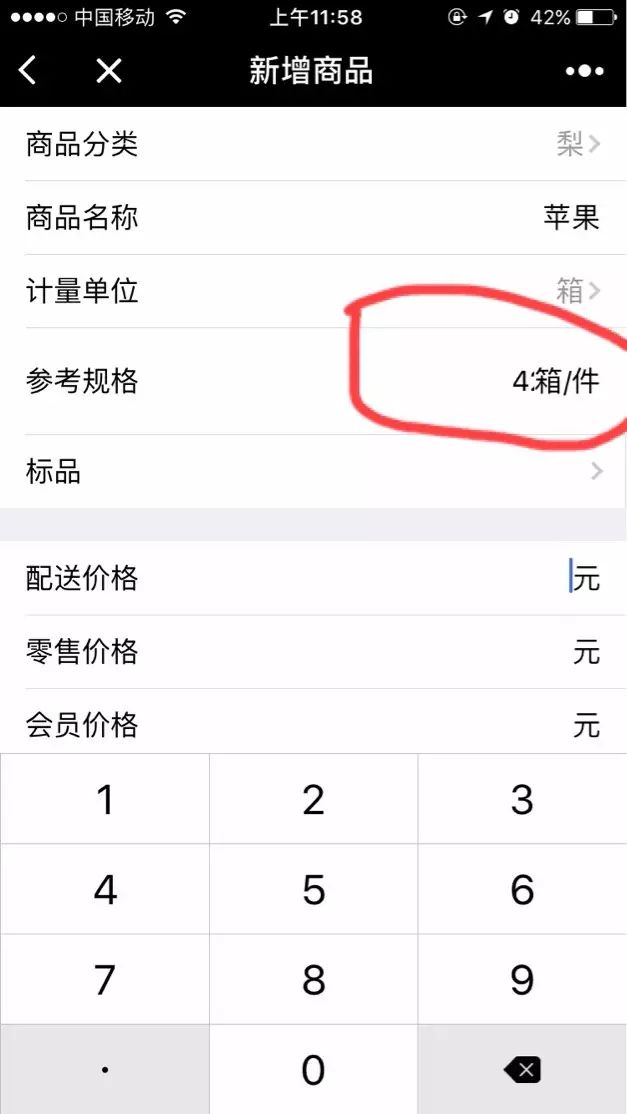
Task: Open the 商品分类 category picker
Action: point(313,145)
